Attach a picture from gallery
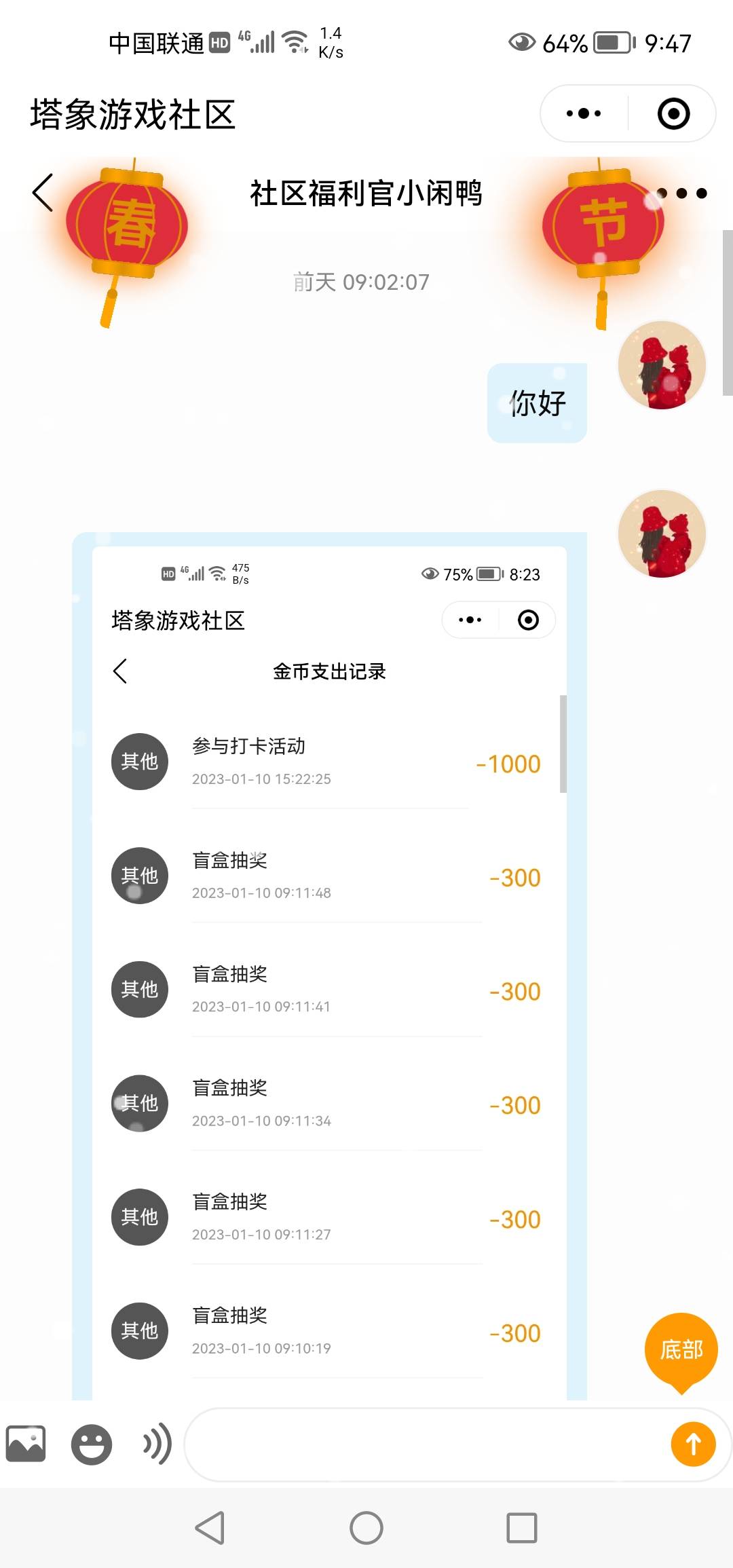The height and width of the screenshot is (1568, 733). [x=26, y=1444]
